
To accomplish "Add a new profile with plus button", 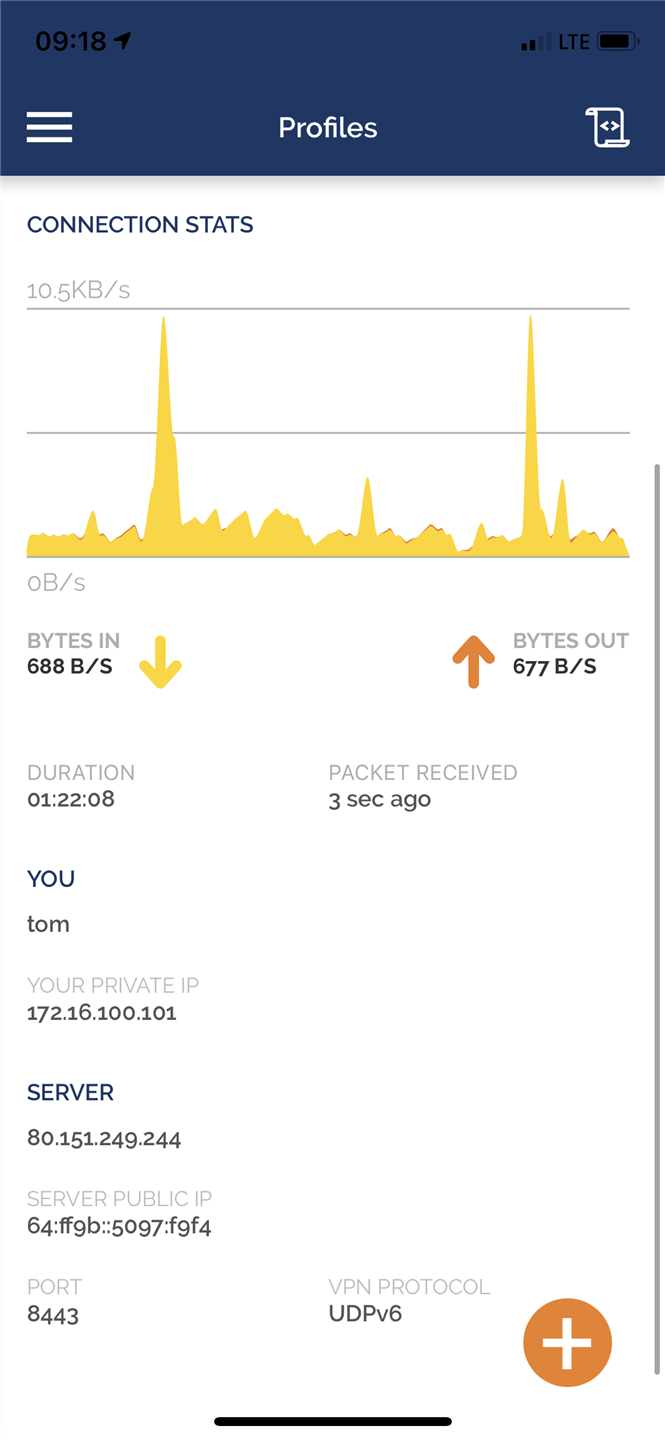I will 567,1343.
